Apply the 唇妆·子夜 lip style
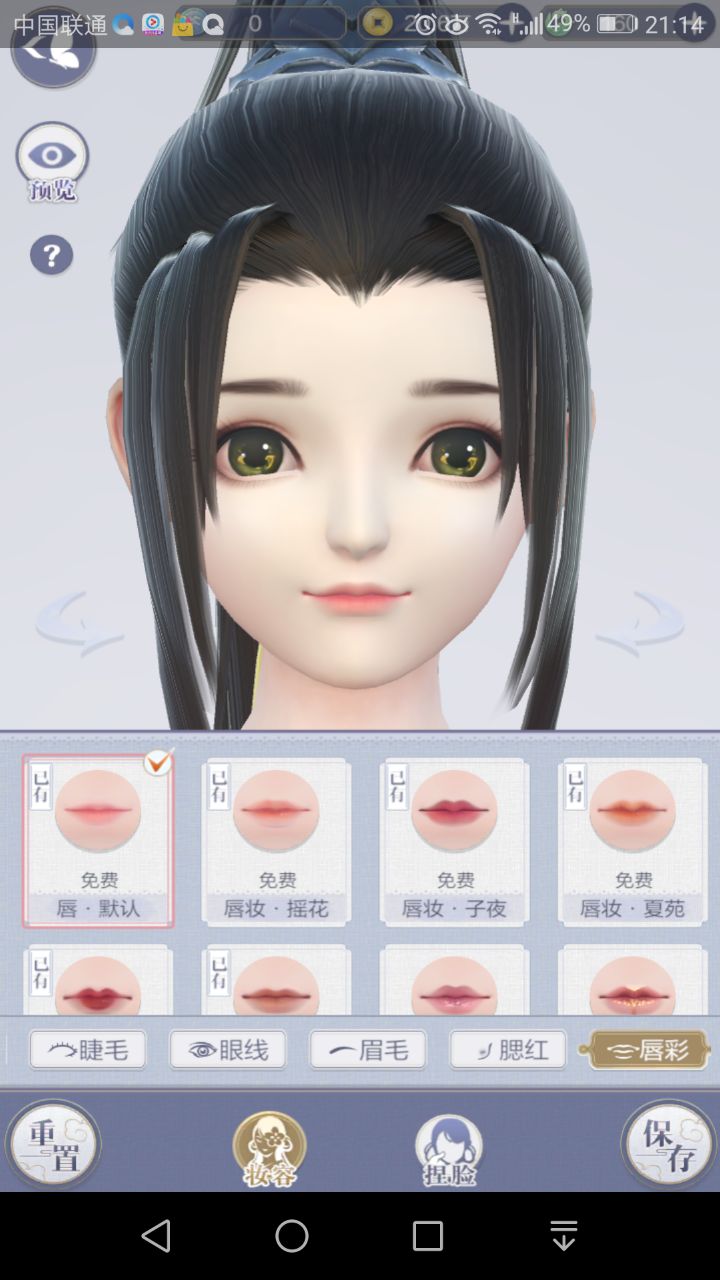720x1280 pixels. tap(454, 840)
